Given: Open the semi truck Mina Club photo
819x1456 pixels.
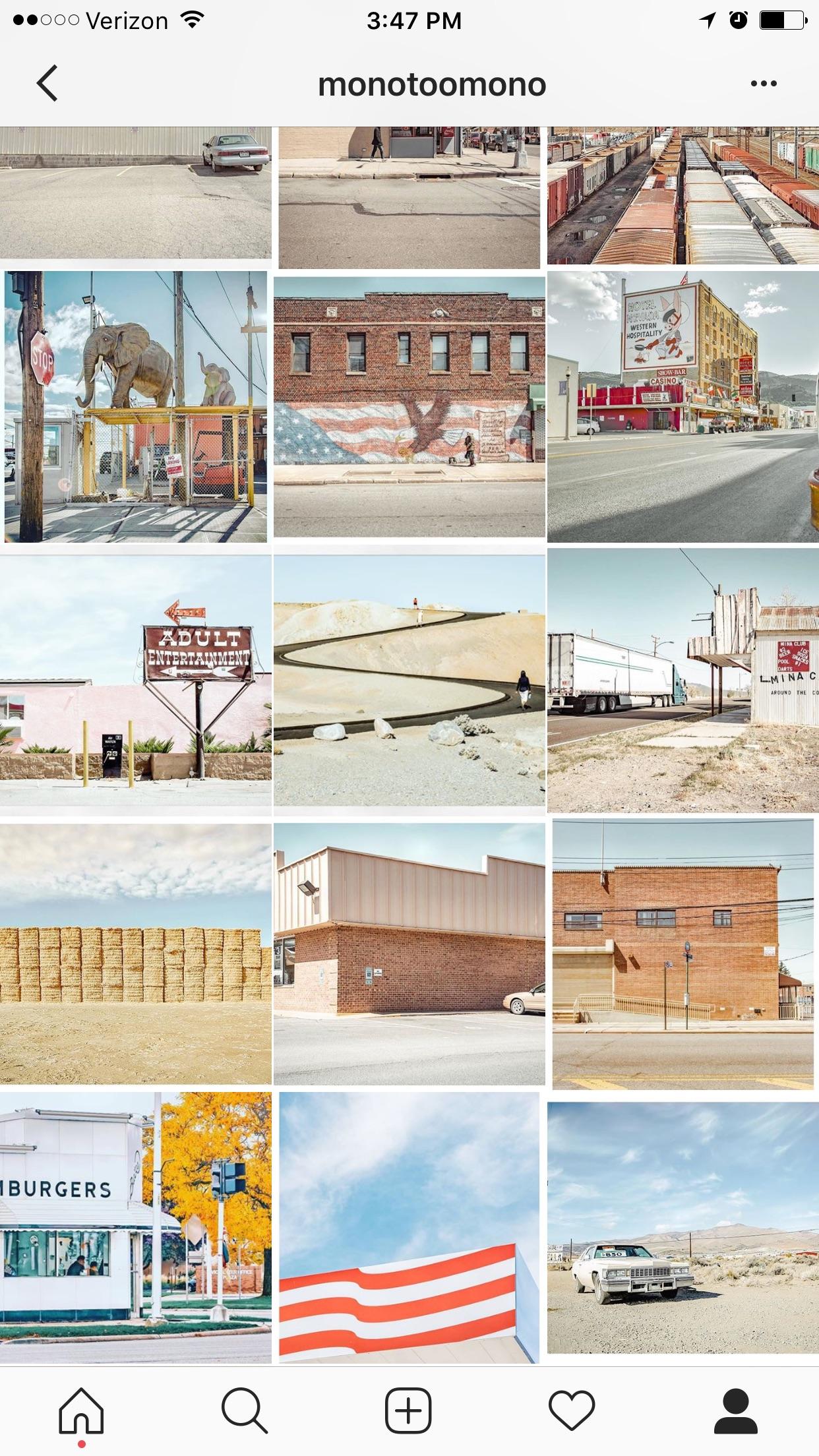Looking at the screenshot, I should click(682, 681).
